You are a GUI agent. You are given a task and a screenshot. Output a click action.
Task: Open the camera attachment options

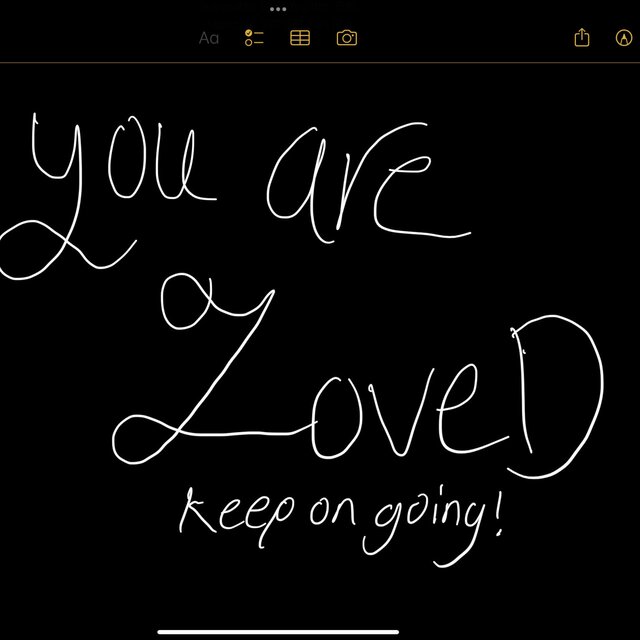(x=347, y=38)
